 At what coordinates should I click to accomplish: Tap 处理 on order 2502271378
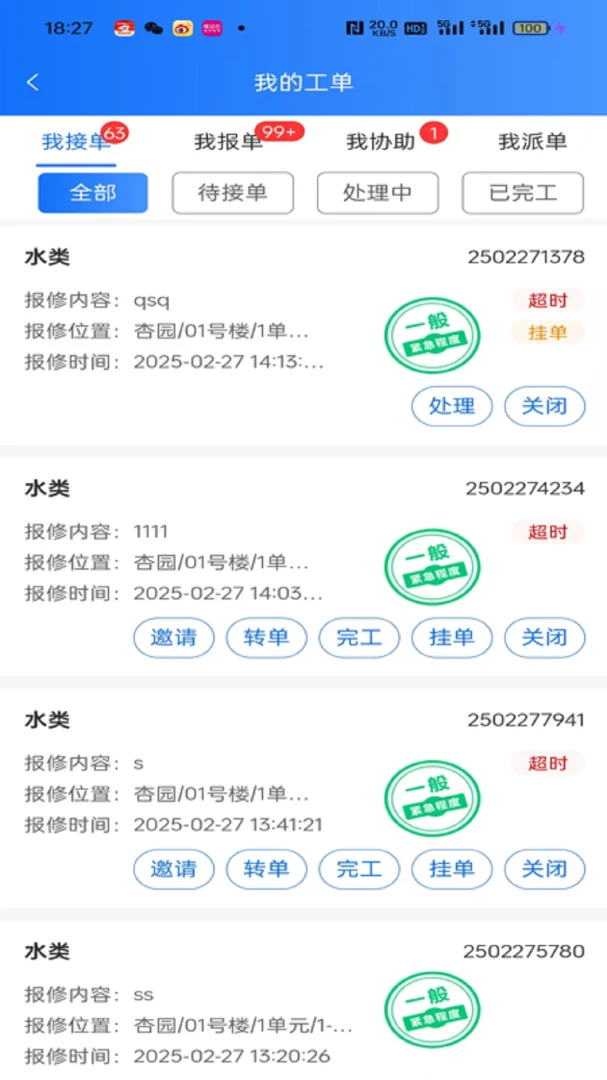[x=452, y=406]
